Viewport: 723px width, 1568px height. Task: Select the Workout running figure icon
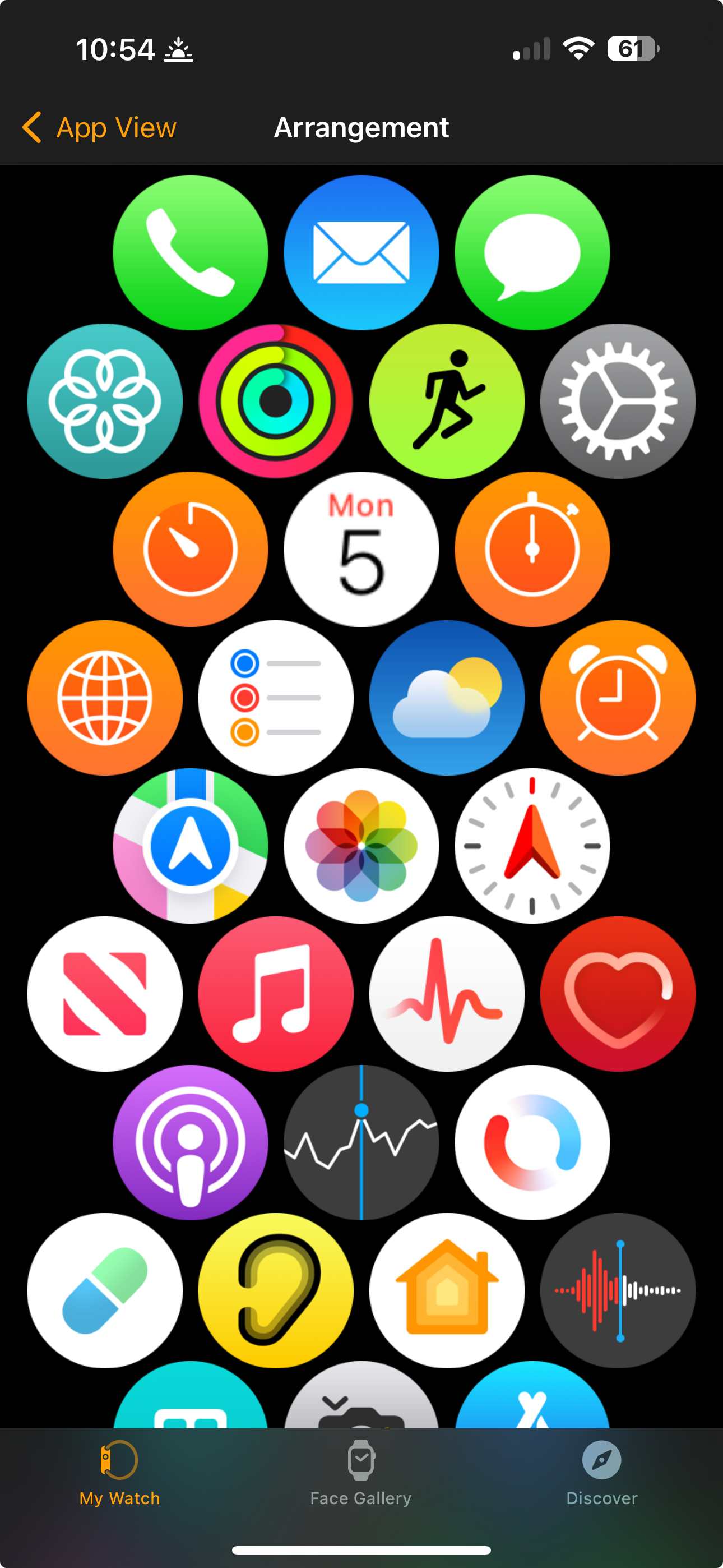tap(447, 401)
